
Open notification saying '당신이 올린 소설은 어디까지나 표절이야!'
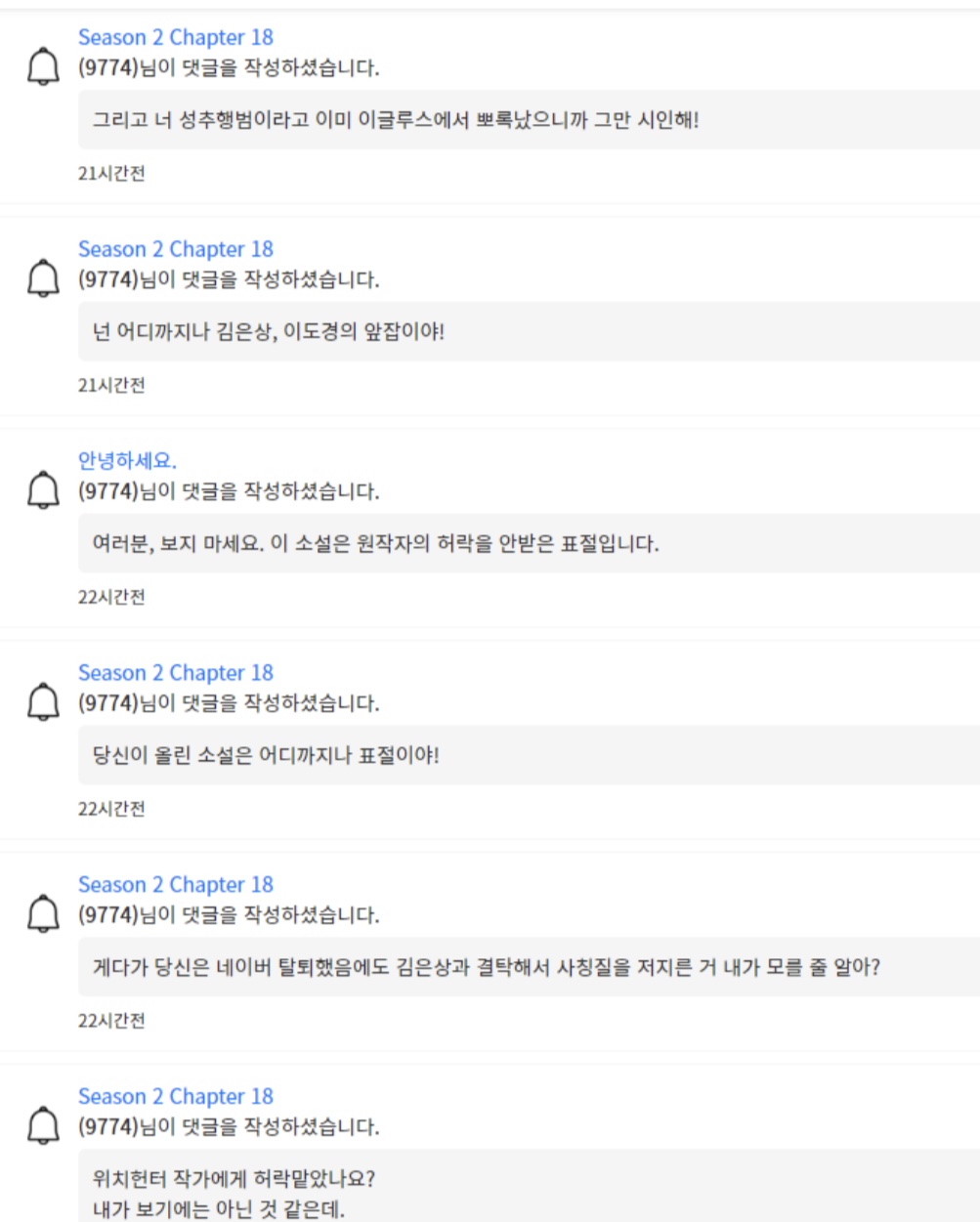coord(266,756)
